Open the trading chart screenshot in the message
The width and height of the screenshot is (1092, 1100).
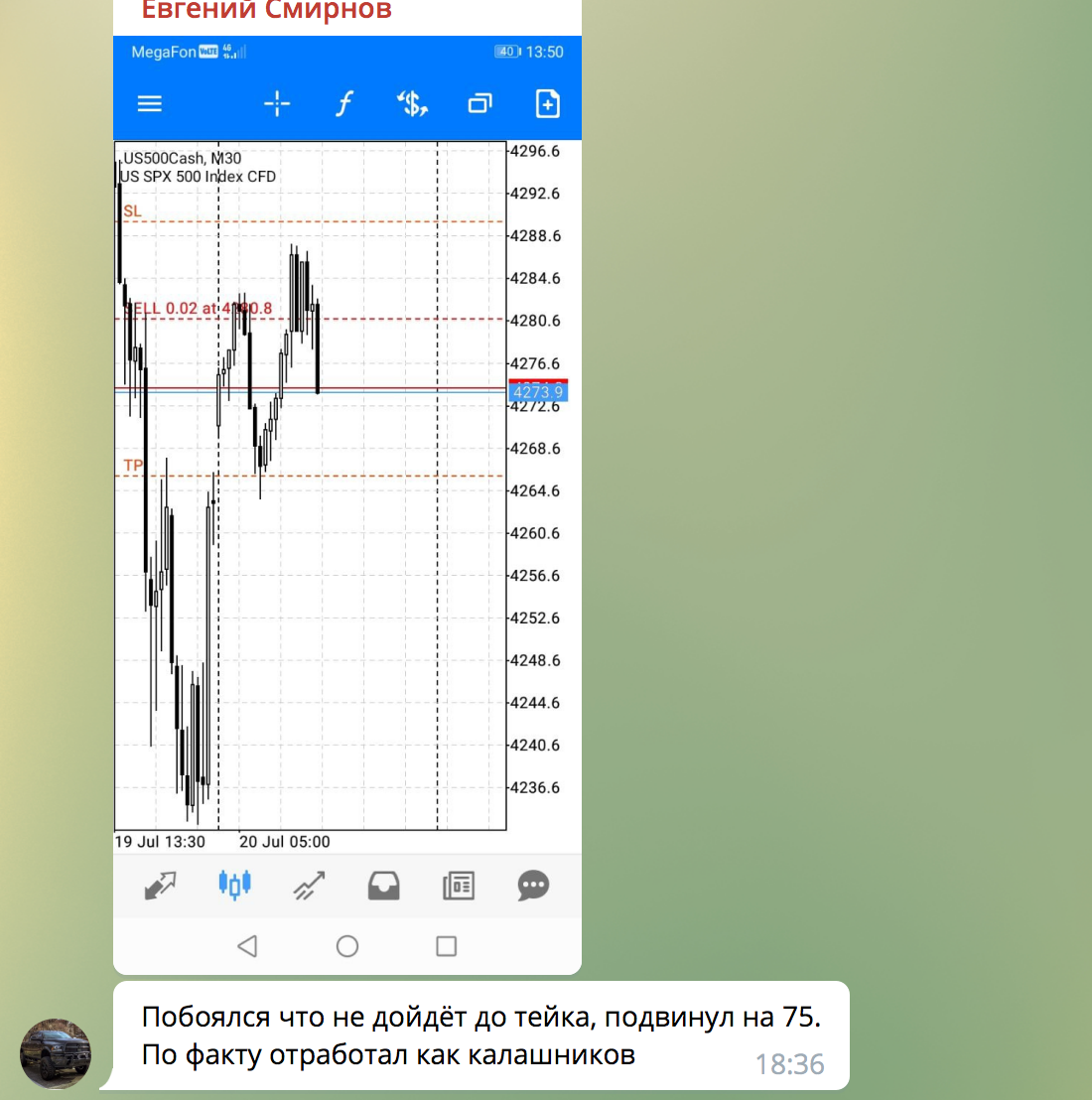347,496
